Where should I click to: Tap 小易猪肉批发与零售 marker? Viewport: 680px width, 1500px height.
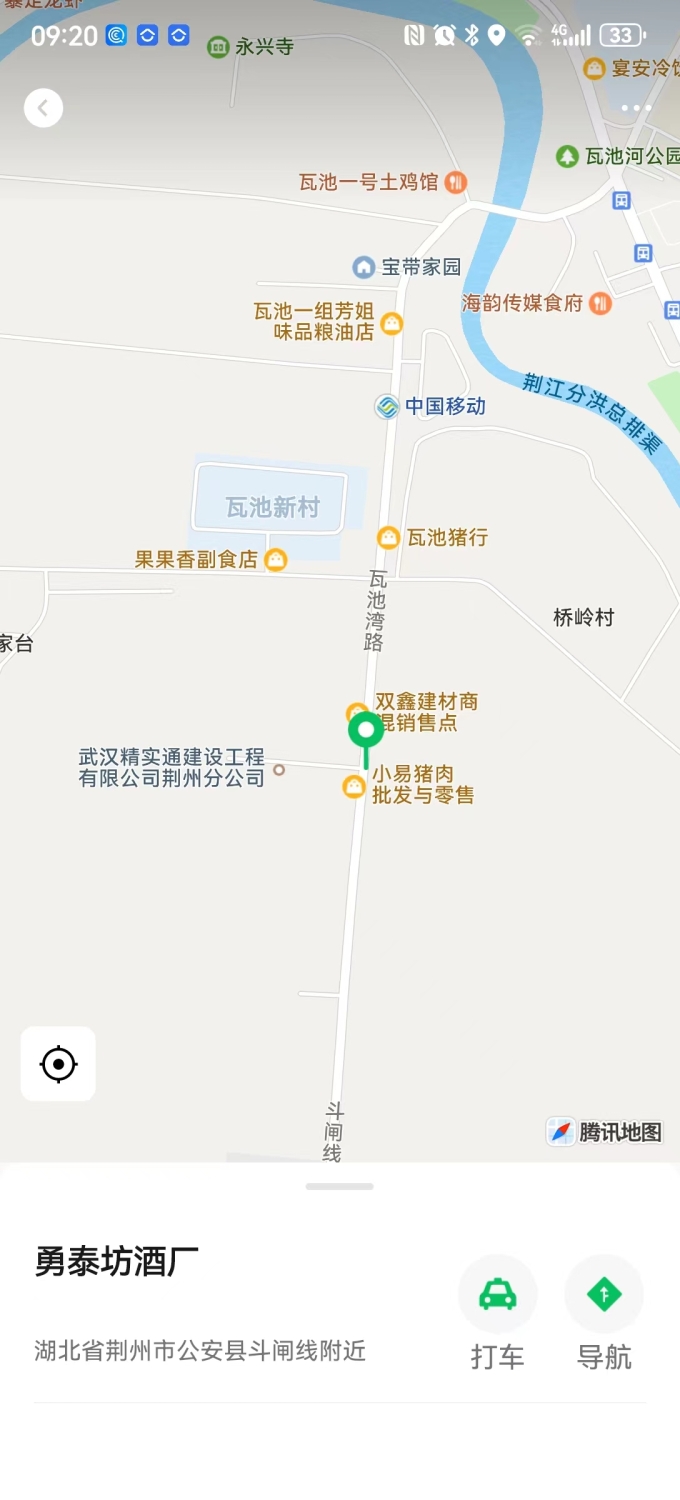[354, 786]
